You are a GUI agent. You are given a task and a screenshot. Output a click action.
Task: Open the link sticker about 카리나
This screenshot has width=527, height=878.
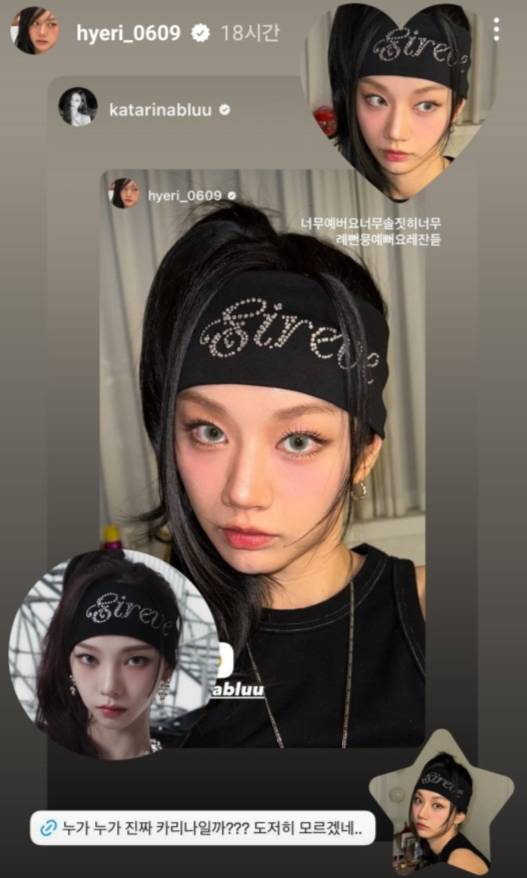click(202, 828)
